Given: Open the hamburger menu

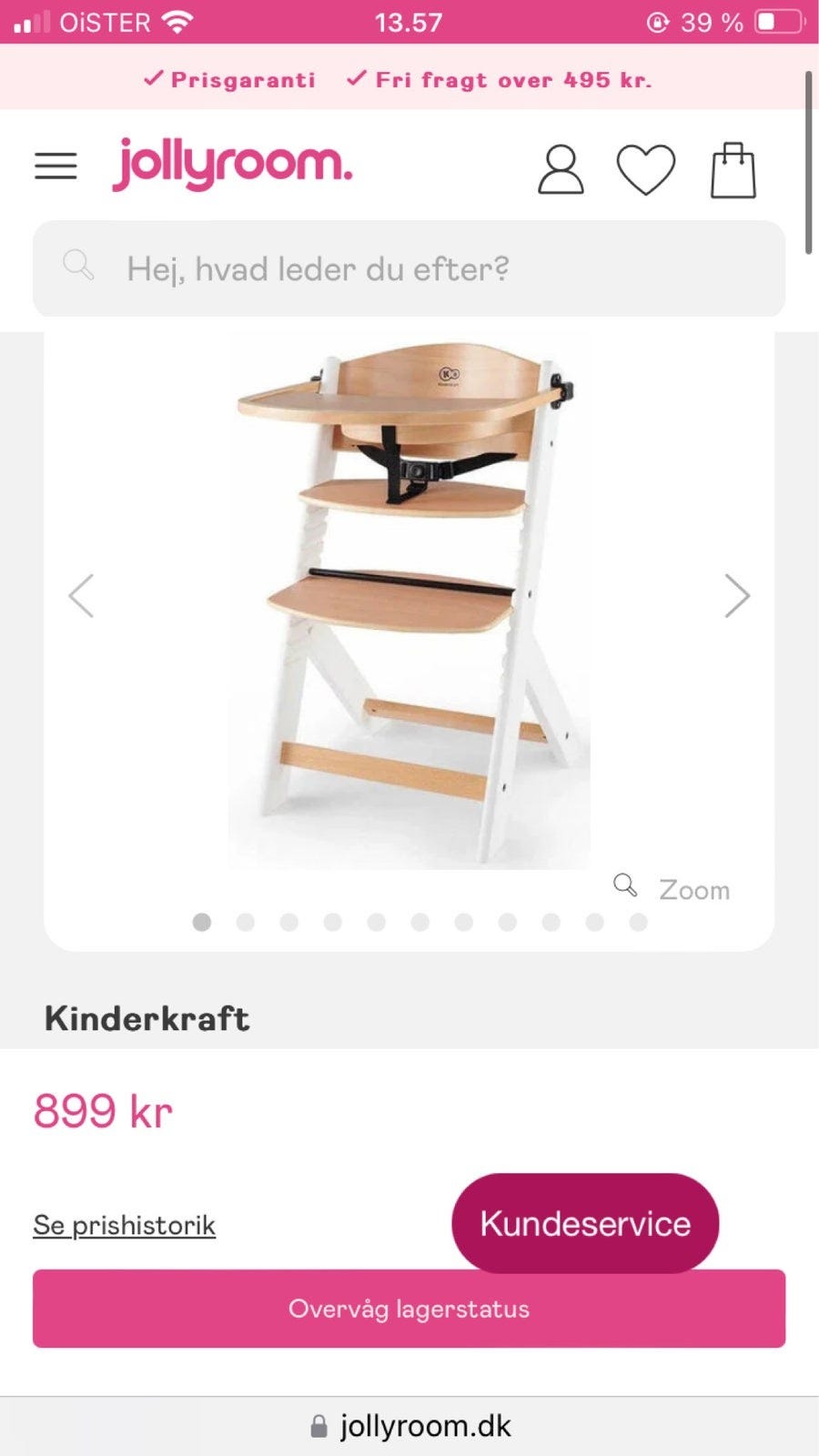Looking at the screenshot, I should [x=56, y=167].
